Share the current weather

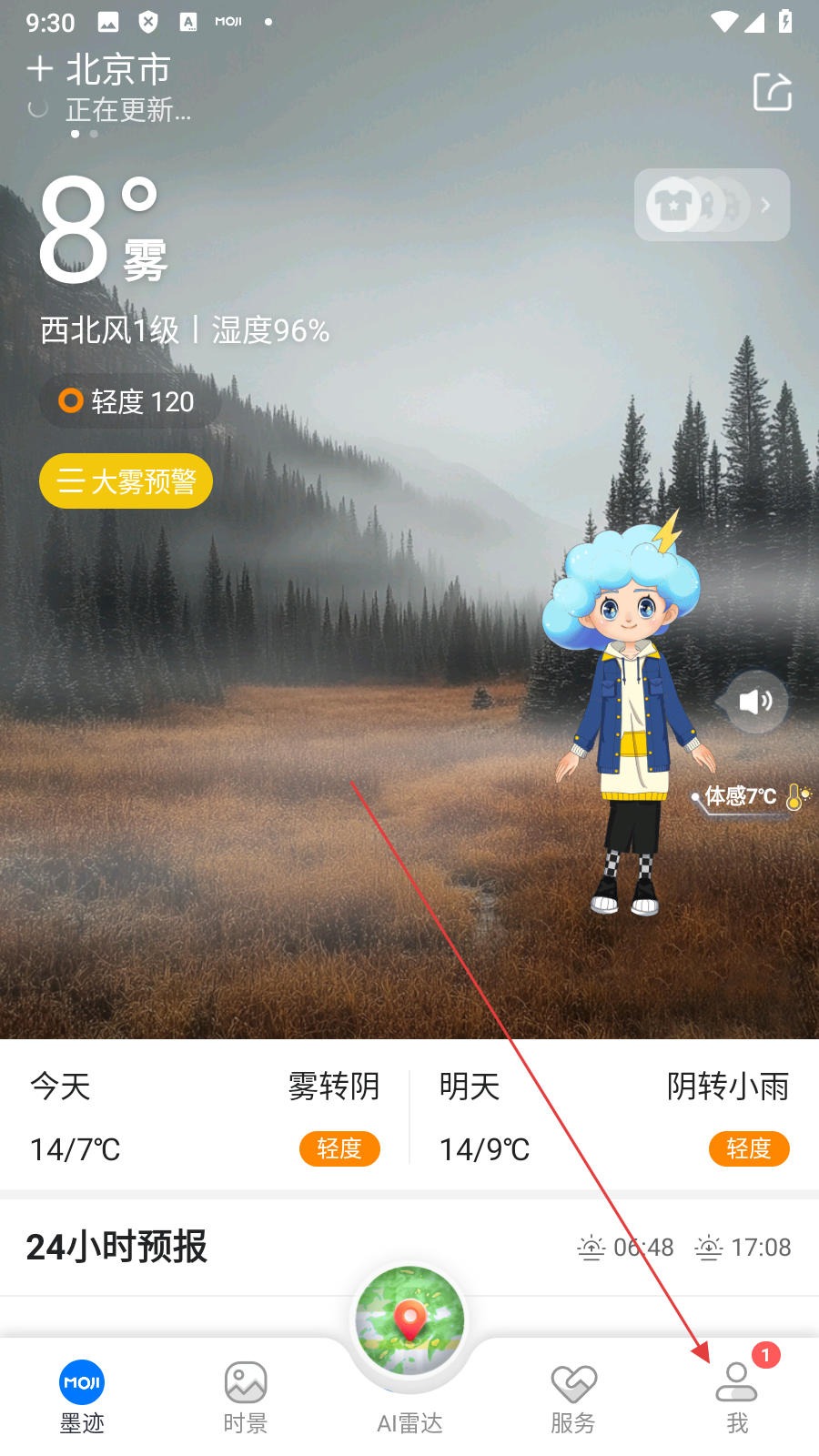(772, 92)
